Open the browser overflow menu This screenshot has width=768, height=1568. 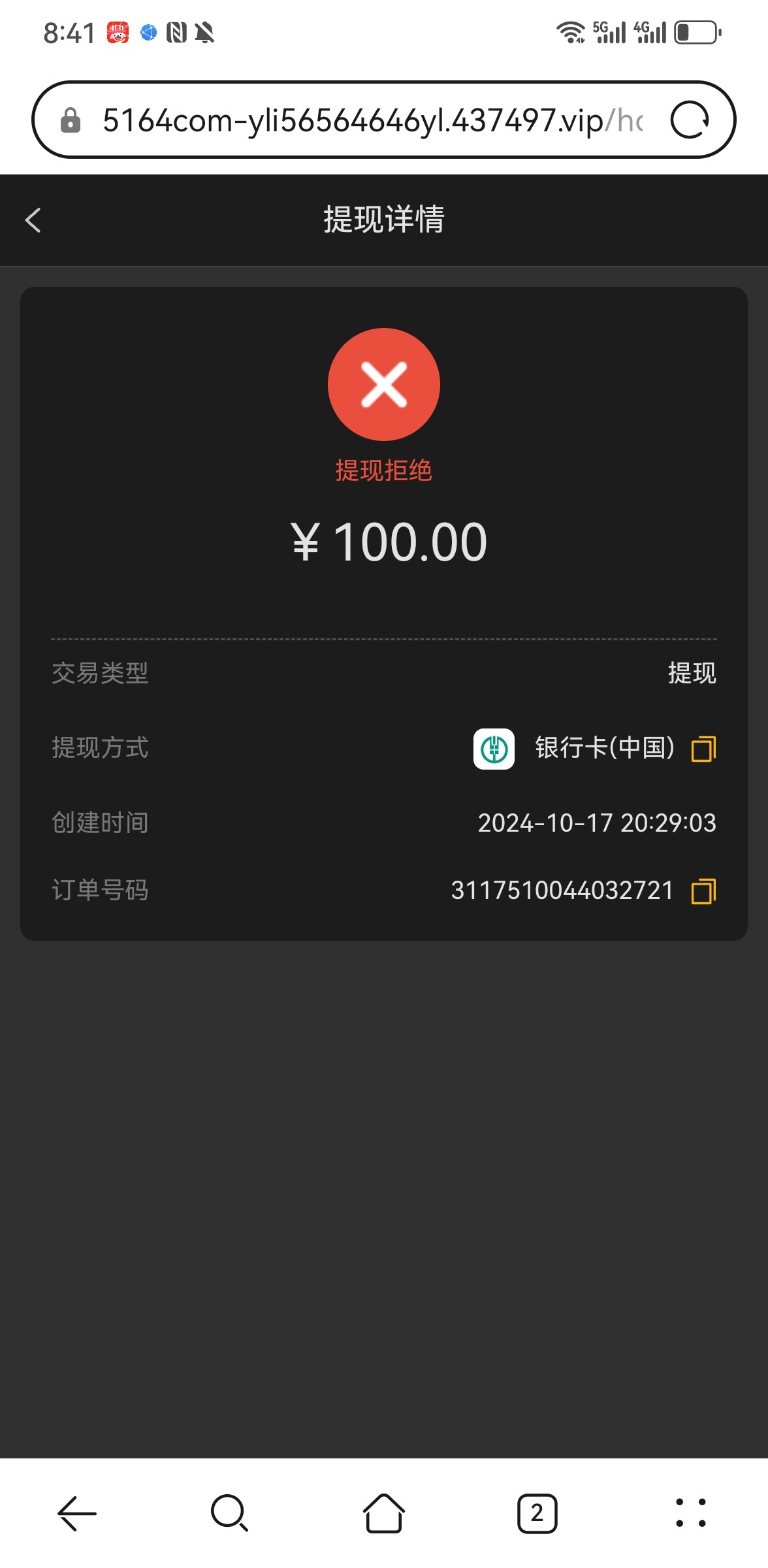[x=690, y=1513]
